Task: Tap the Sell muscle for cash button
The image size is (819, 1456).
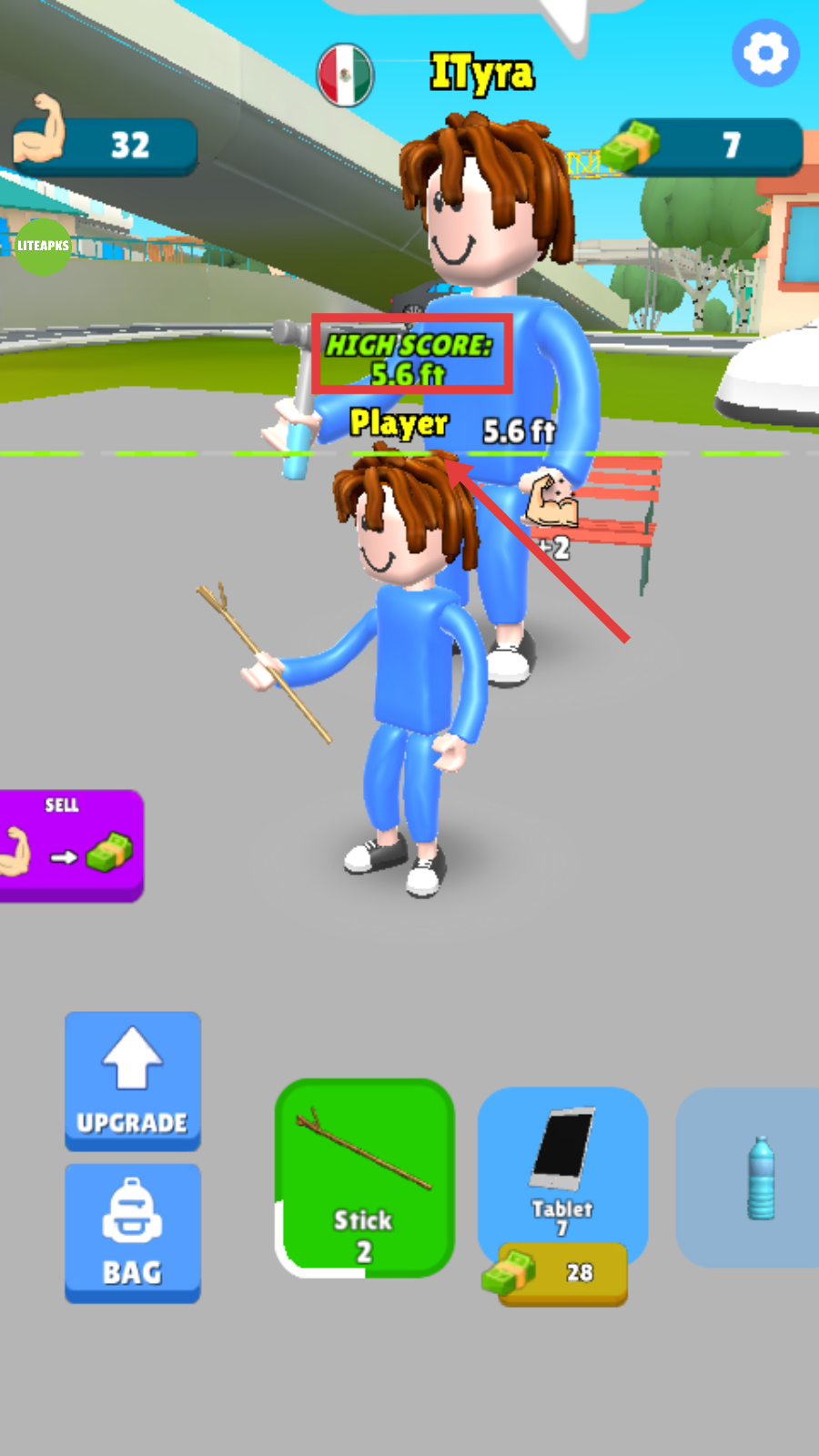Action: click(x=69, y=845)
